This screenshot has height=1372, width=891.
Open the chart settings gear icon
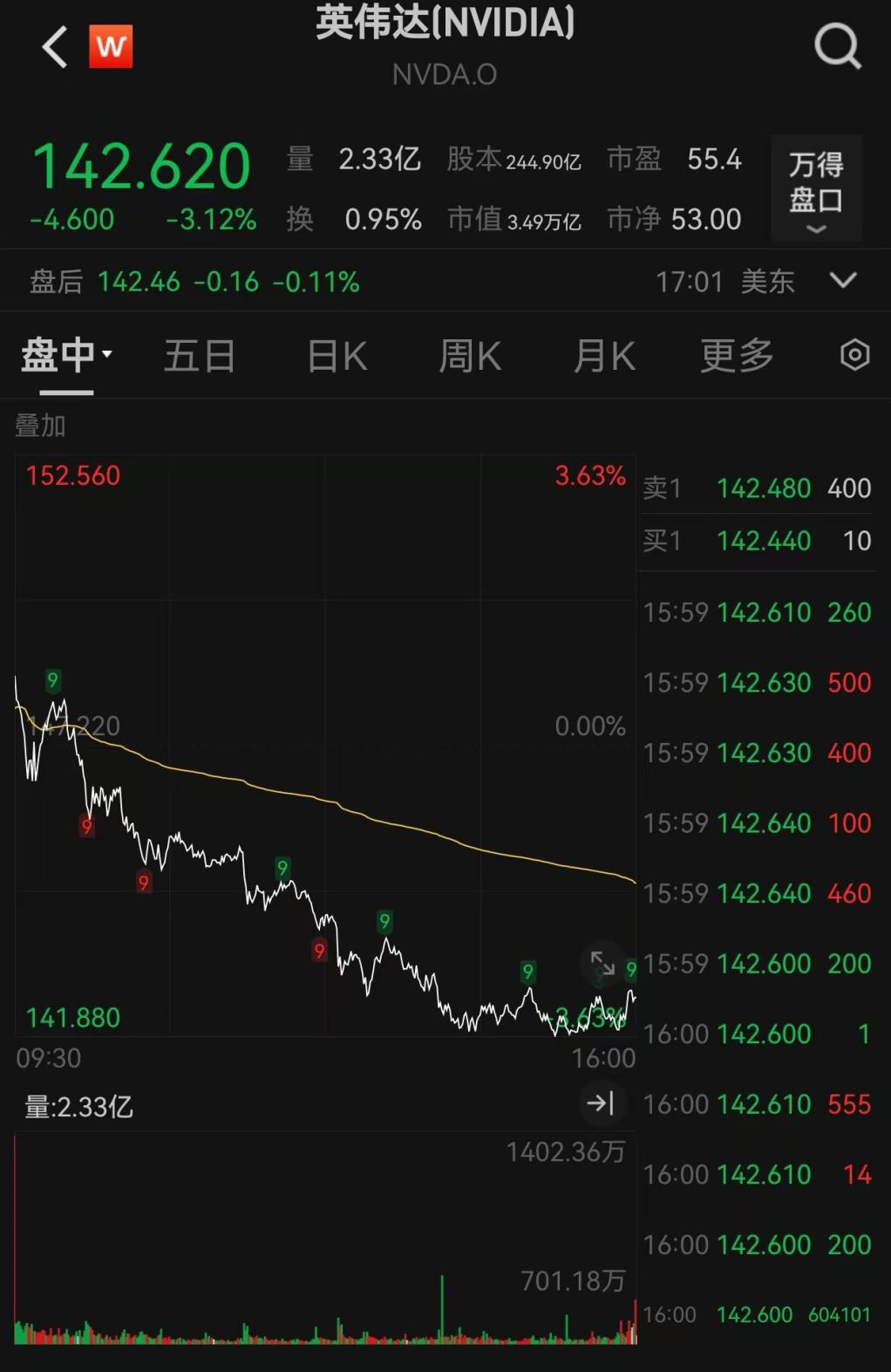(x=855, y=356)
